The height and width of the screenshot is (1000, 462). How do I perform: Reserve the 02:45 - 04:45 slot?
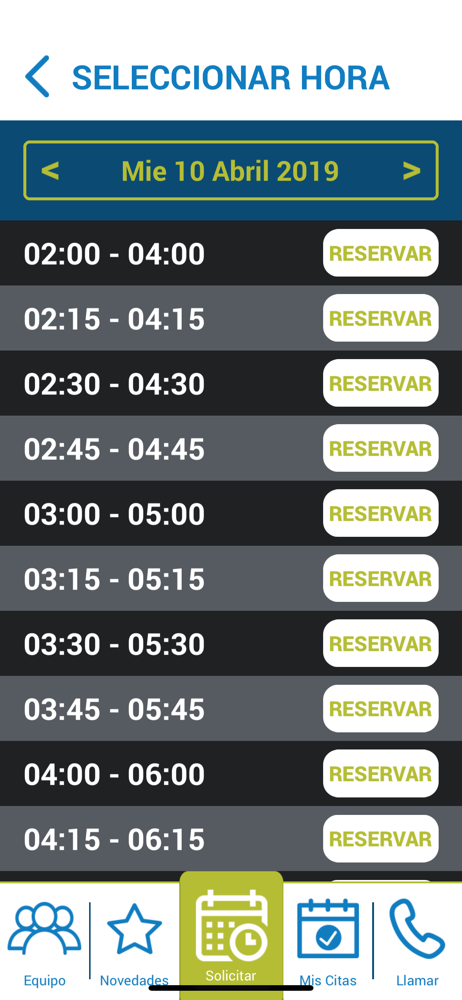click(x=380, y=448)
